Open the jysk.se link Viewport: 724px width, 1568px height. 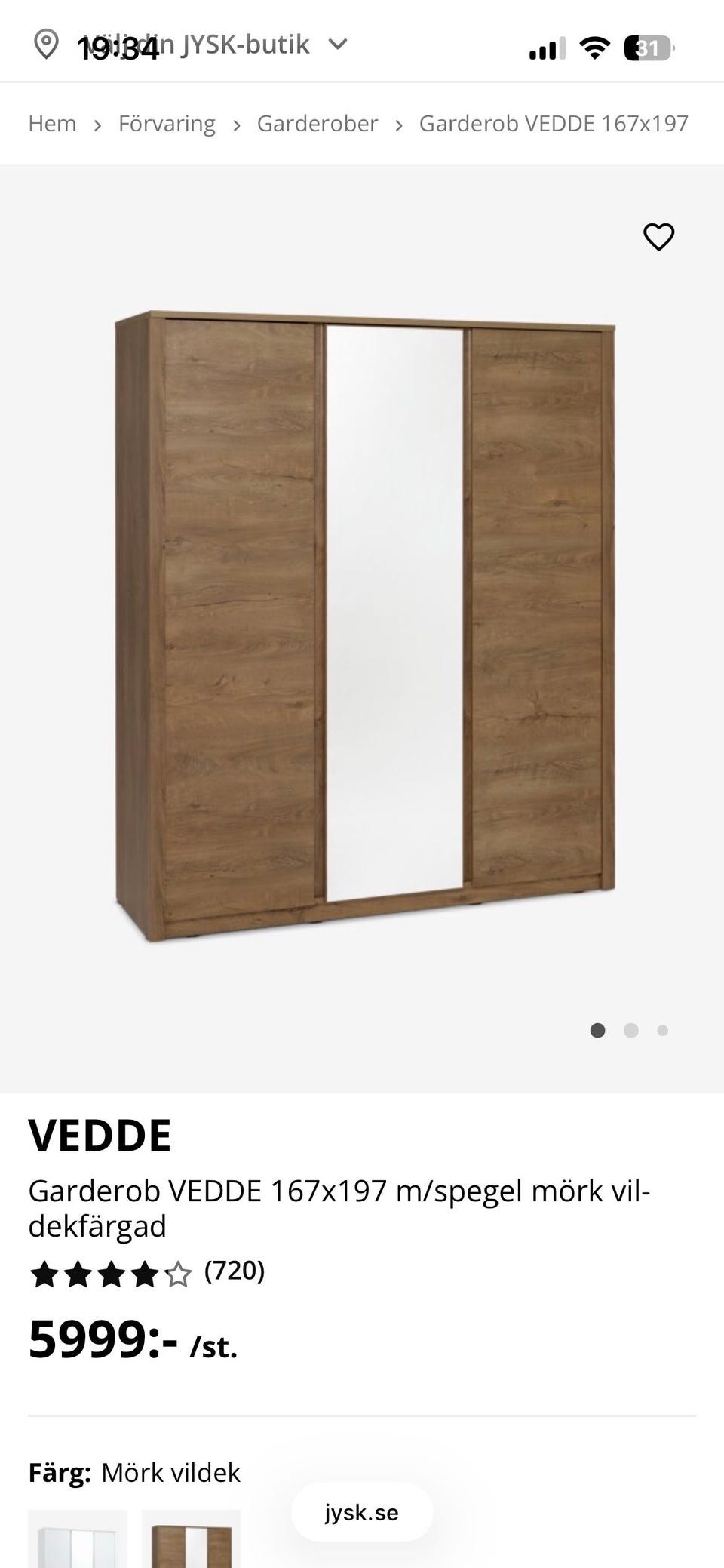362,1512
